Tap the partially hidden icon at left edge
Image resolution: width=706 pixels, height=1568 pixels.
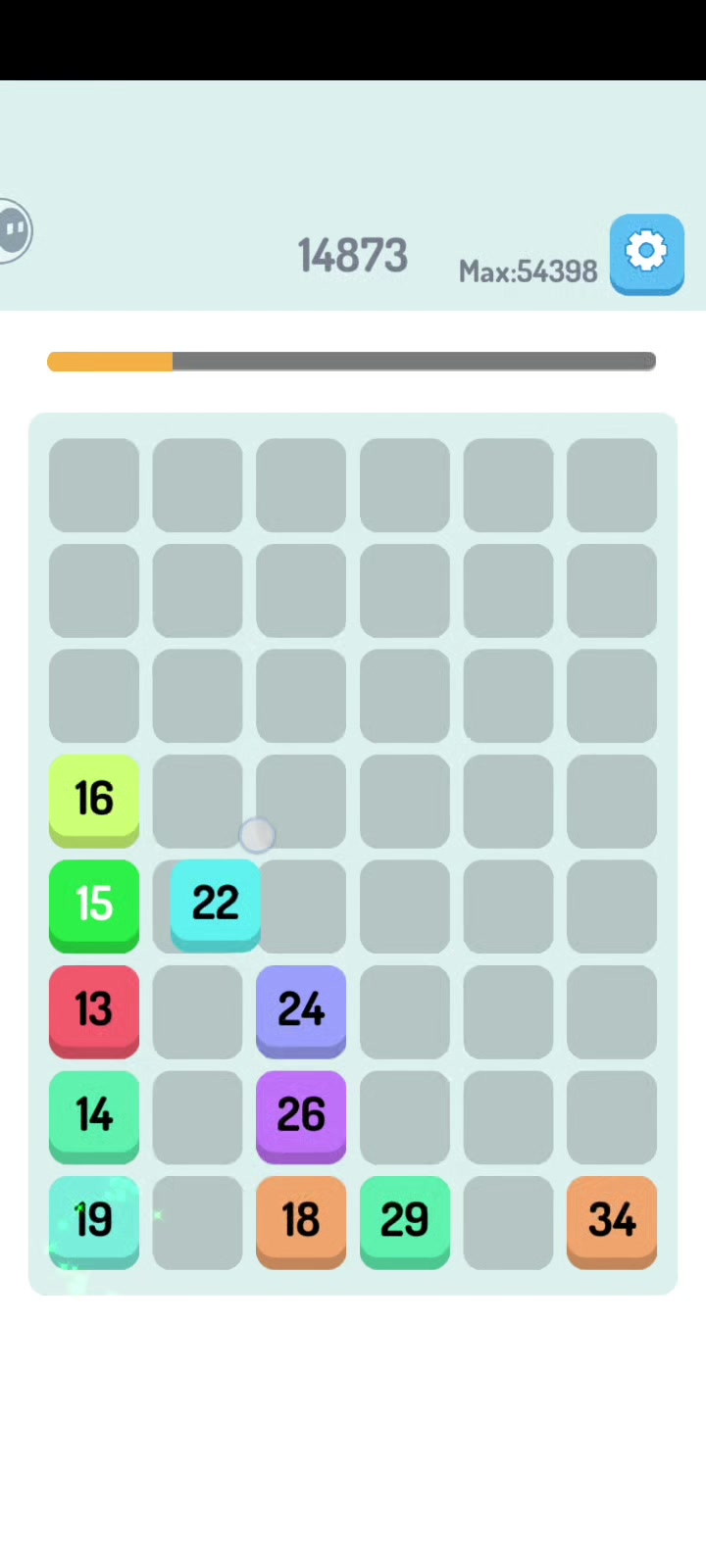coord(15,231)
